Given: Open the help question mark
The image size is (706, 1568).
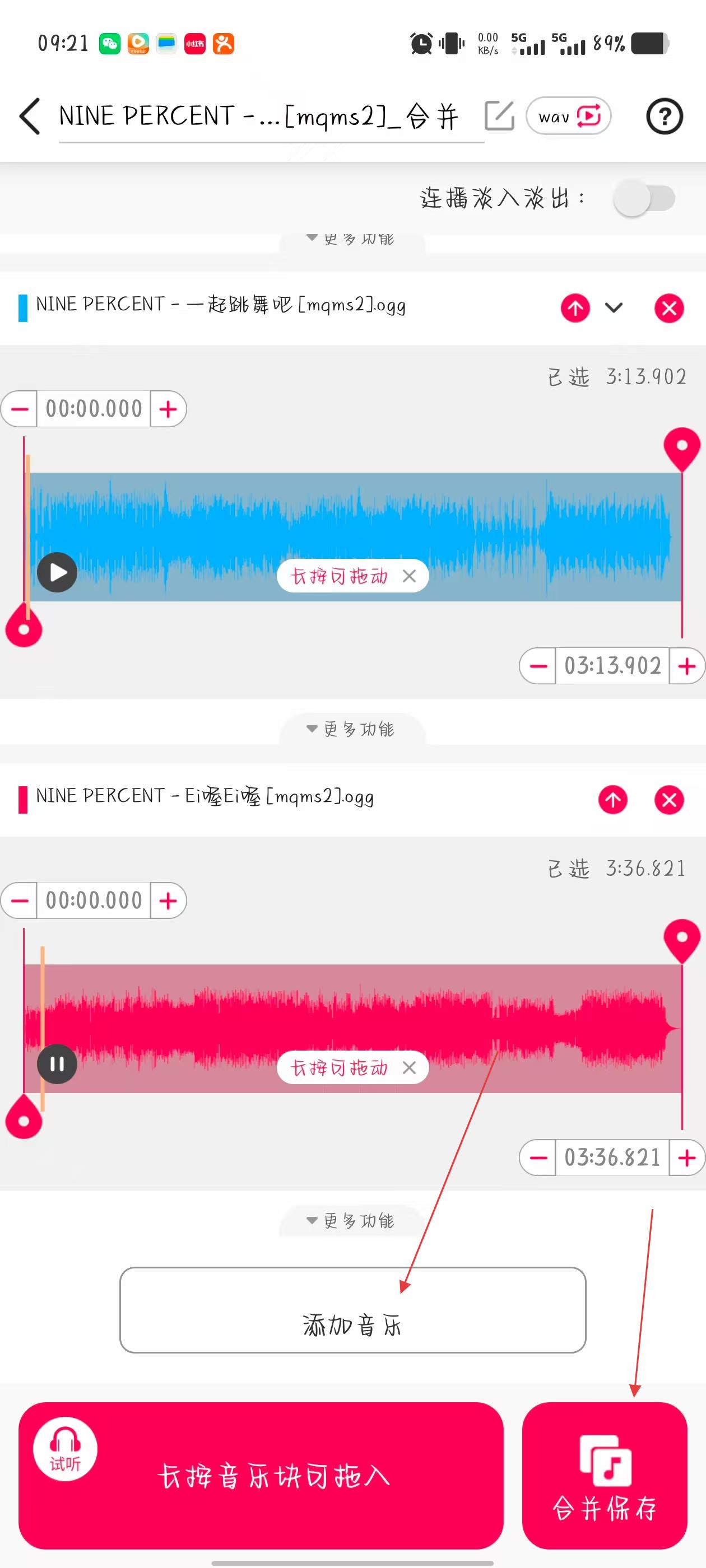Looking at the screenshot, I should pyautogui.click(x=664, y=116).
